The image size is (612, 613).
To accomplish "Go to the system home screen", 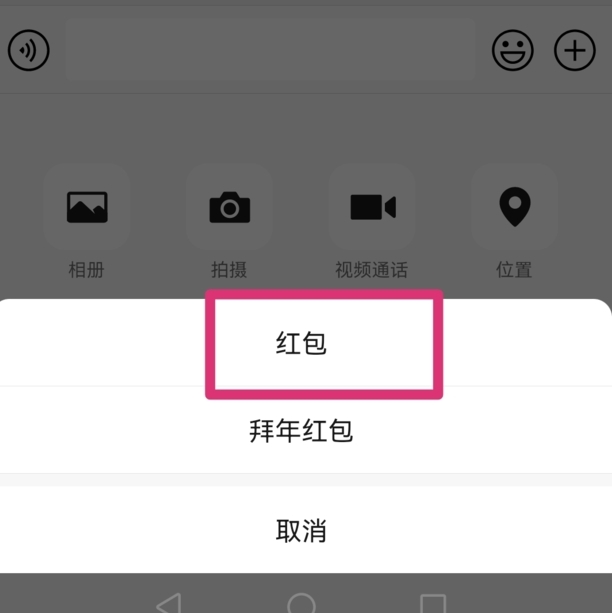I will (x=302, y=604).
